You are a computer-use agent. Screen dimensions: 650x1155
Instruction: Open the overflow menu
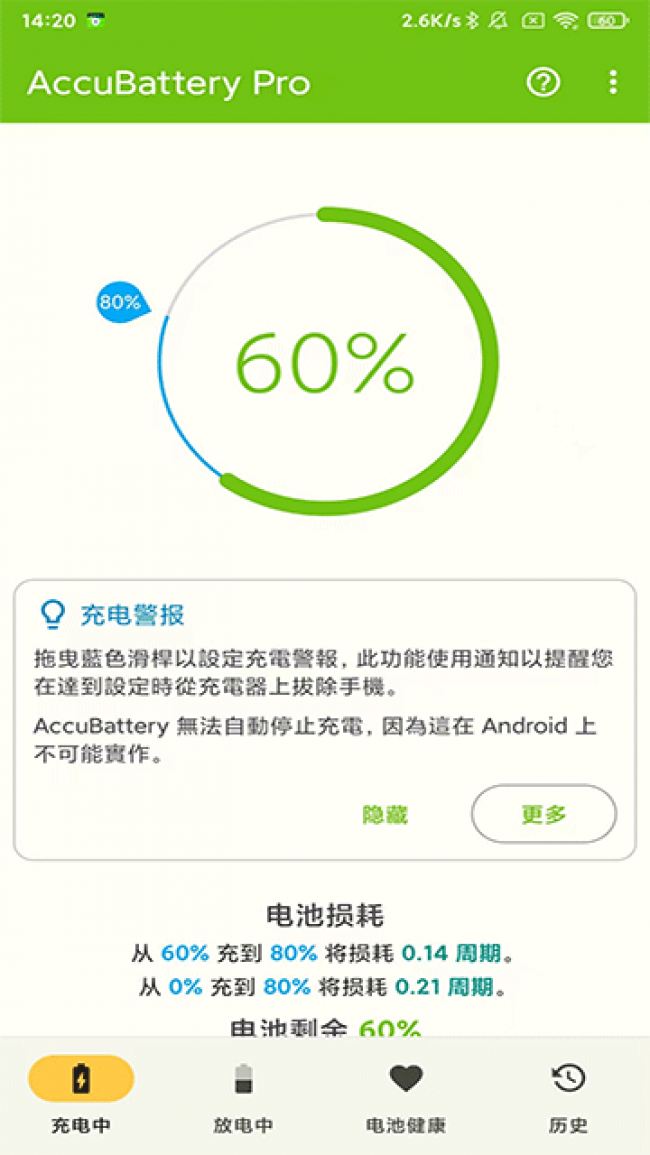click(x=613, y=83)
